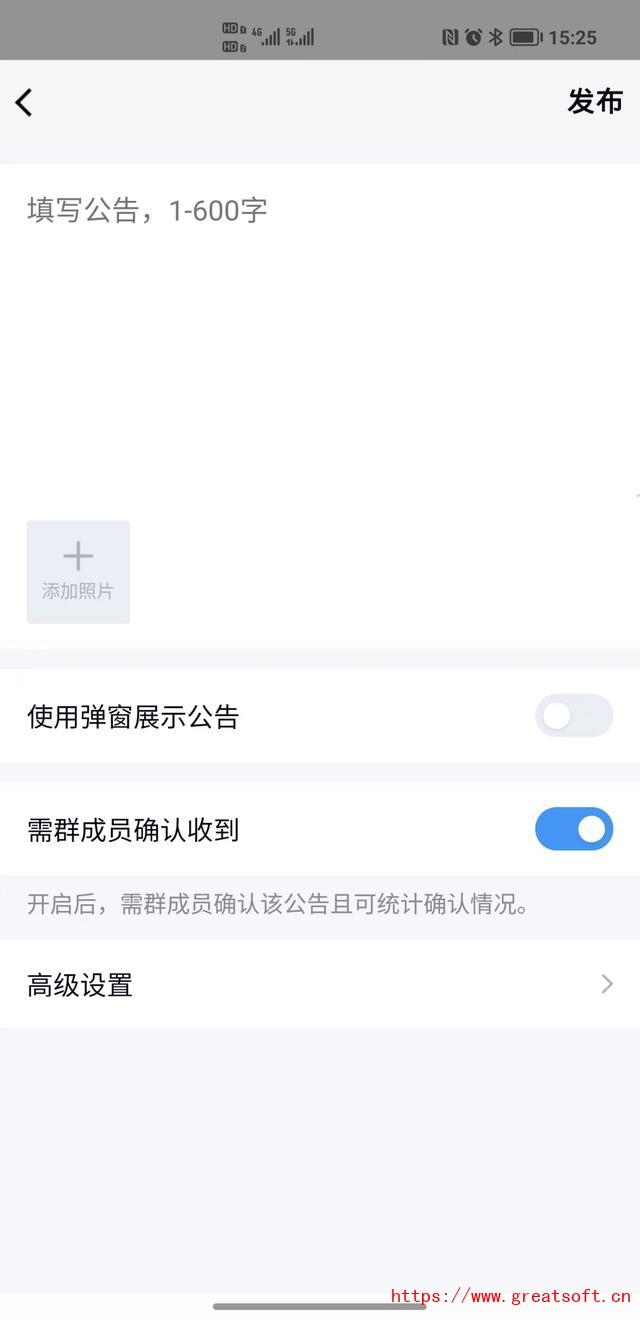Enable 使用弹窗展示公告 switch
This screenshot has width=640, height=1320.
[x=573, y=716]
